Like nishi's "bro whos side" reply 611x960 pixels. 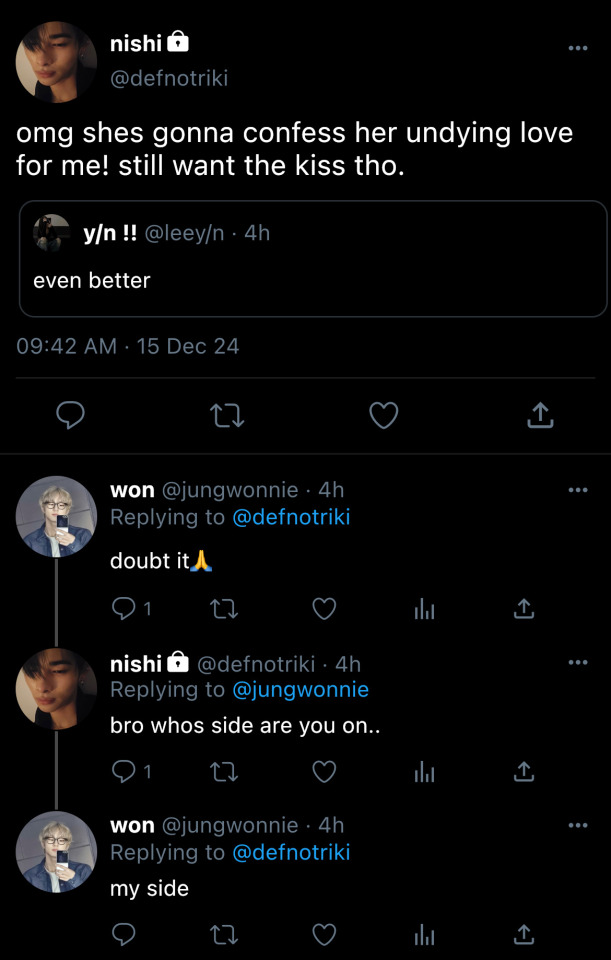pos(324,771)
